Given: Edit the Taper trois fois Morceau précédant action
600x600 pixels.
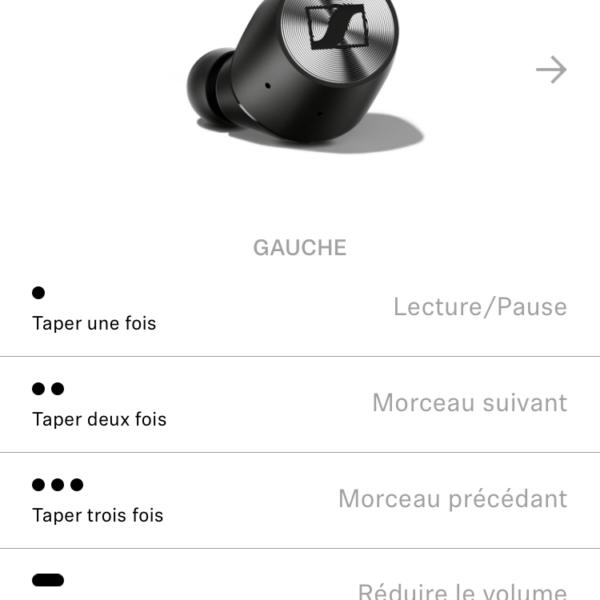Looking at the screenshot, I should coord(300,500).
